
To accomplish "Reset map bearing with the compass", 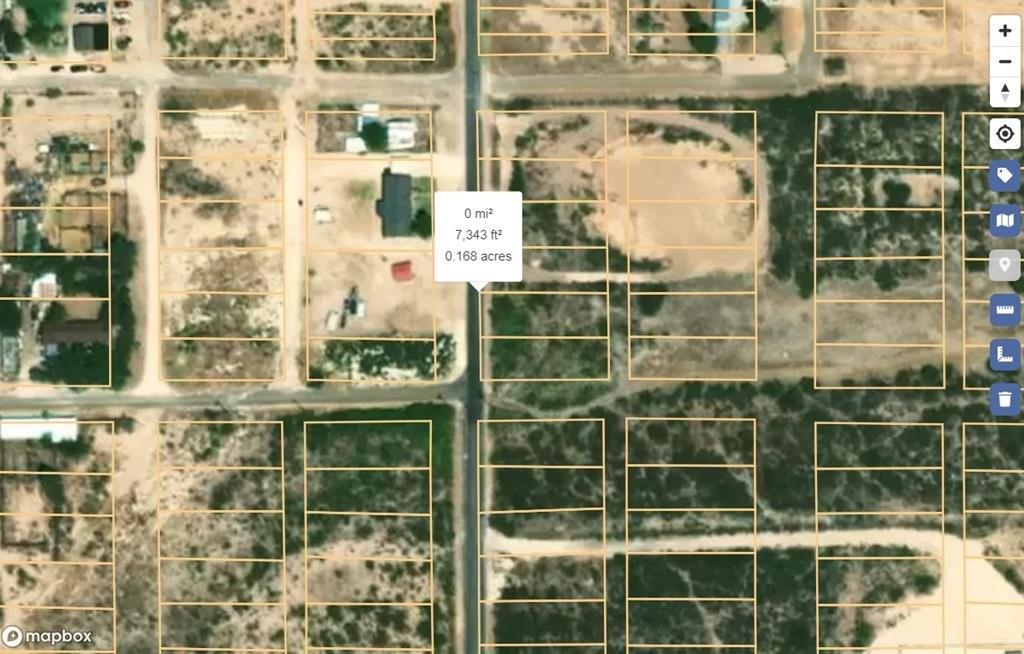I will click(1005, 92).
